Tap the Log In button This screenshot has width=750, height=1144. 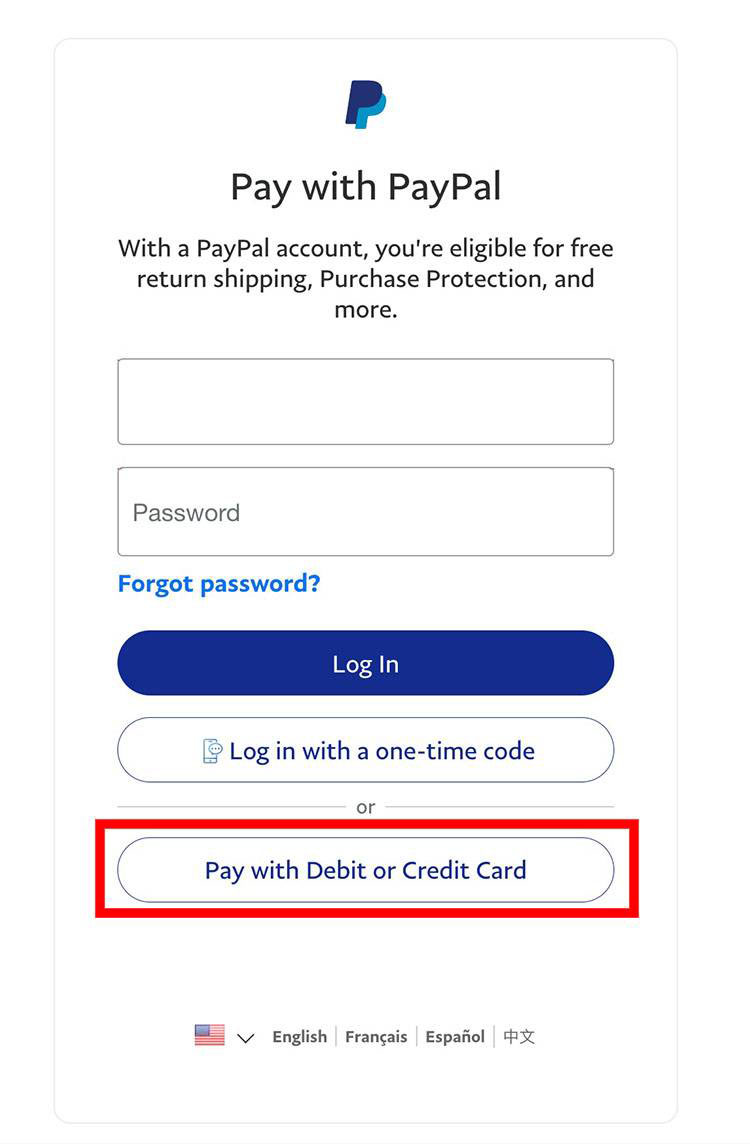point(366,663)
